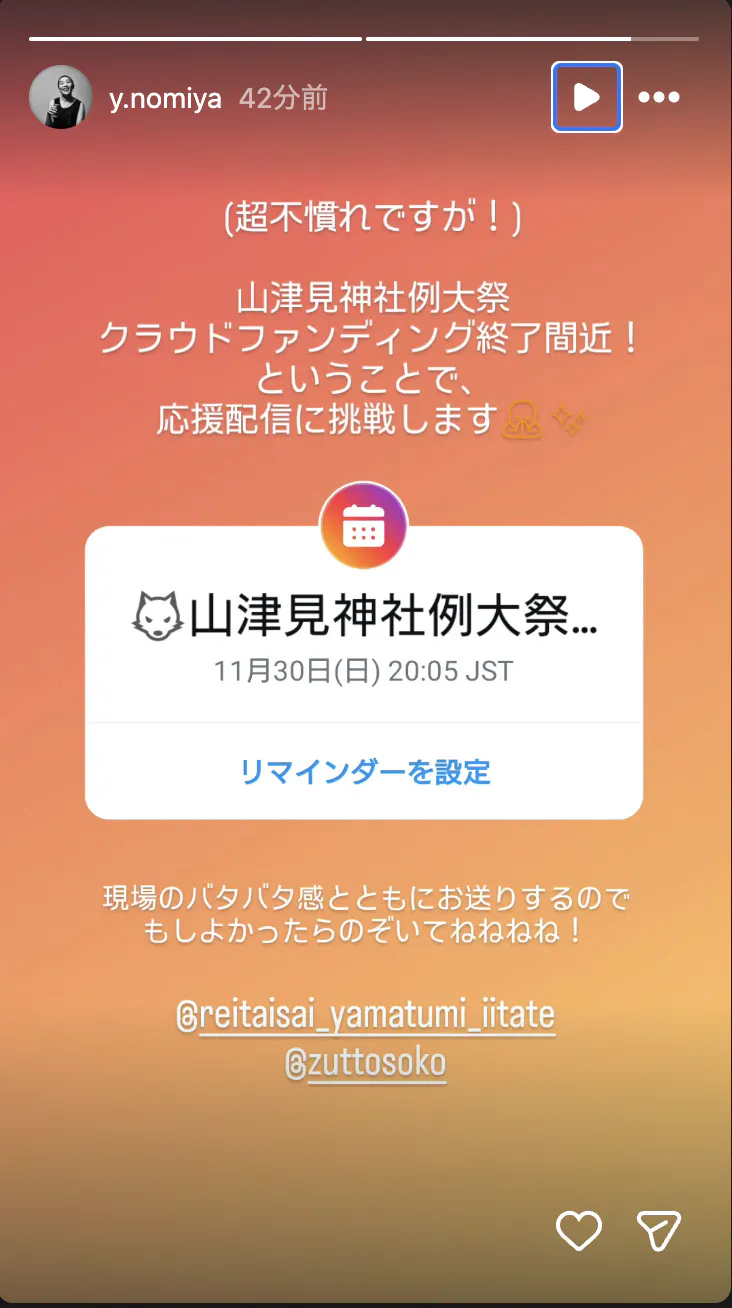The height and width of the screenshot is (1308, 732).
Task: Resume story playback with the play button
Action: [586, 97]
